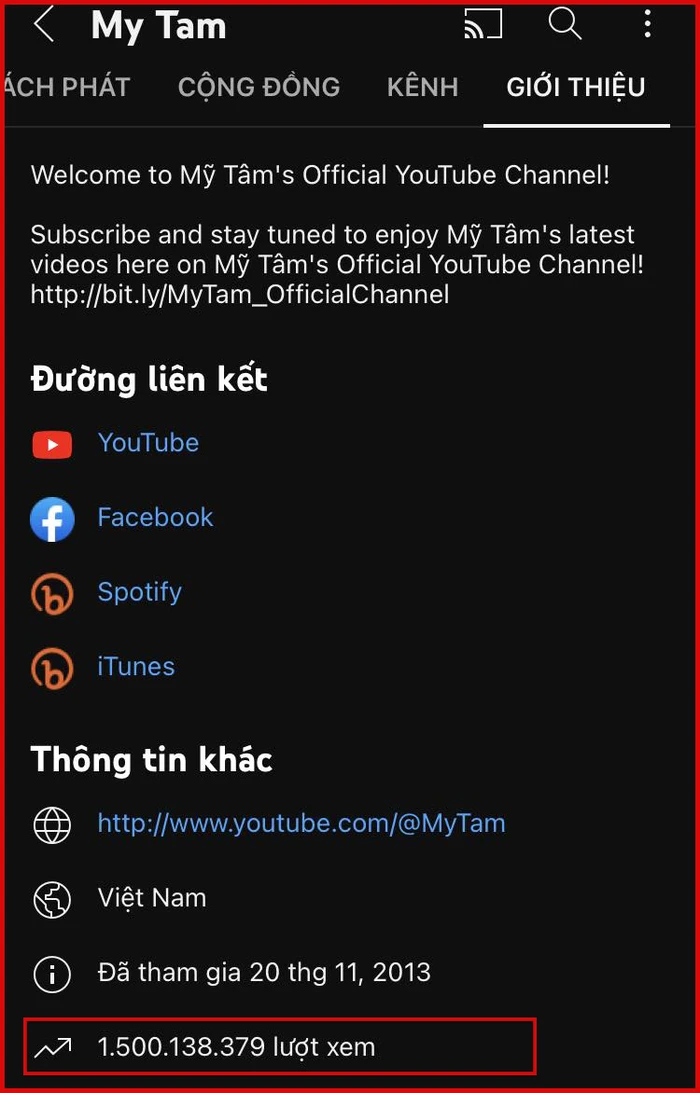Go back from My Tam channel
The height and width of the screenshot is (1093, 700).
pyautogui.click(x=44, y=25)
